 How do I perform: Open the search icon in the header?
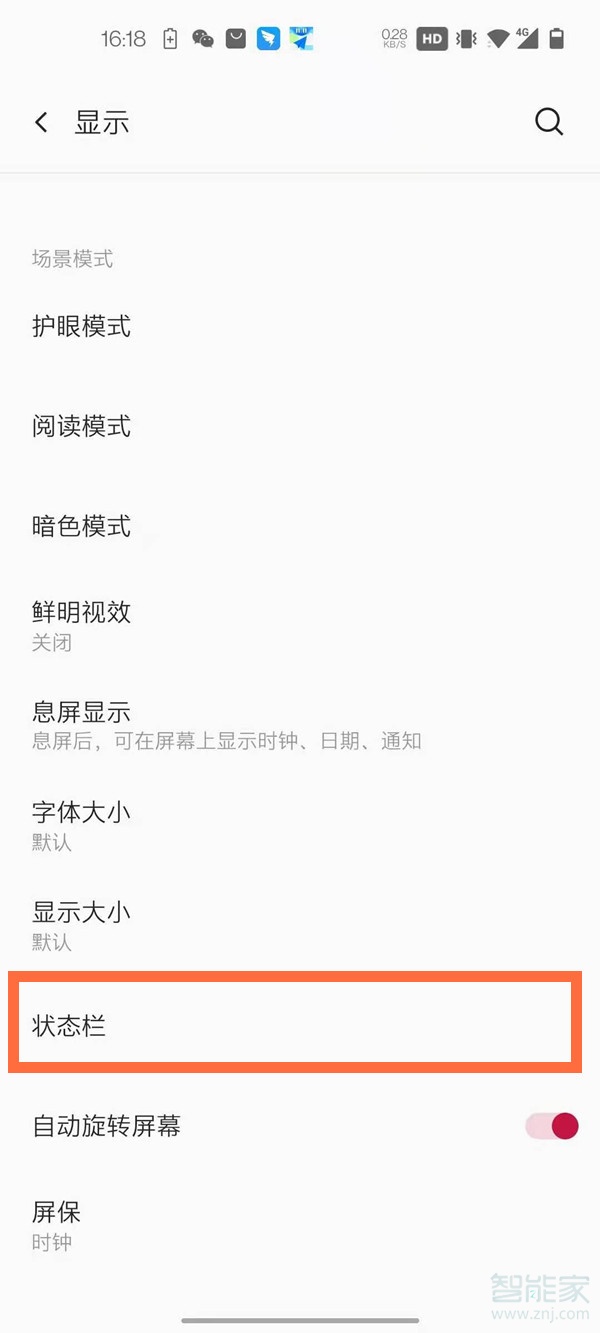(549, 122)
